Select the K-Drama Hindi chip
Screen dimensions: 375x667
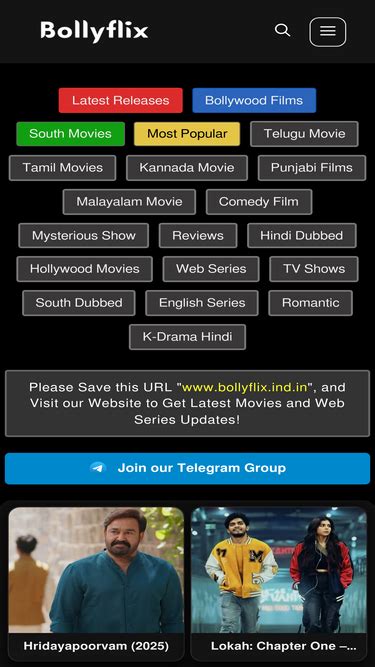(x=188, y=337)
